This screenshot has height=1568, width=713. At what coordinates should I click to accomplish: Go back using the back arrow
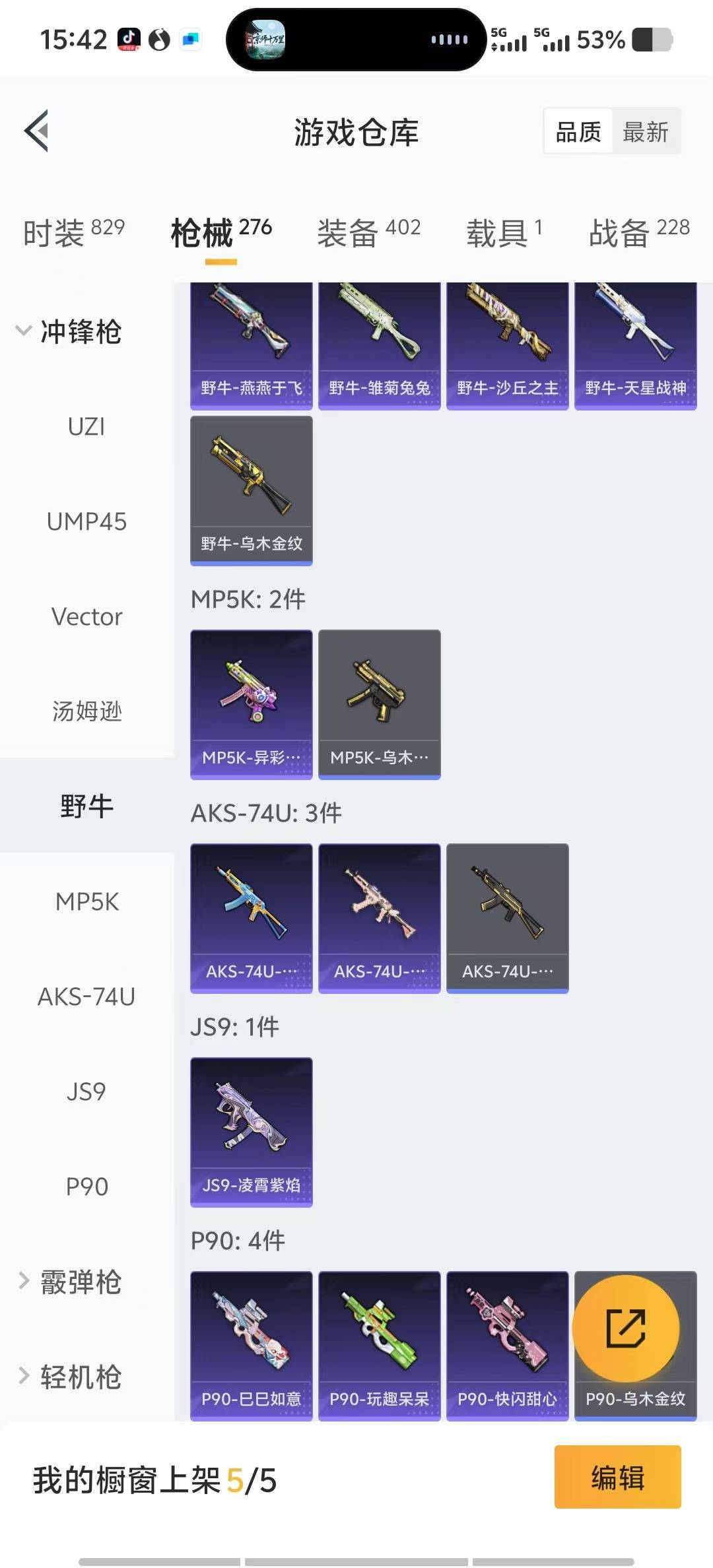pos(38,131)
